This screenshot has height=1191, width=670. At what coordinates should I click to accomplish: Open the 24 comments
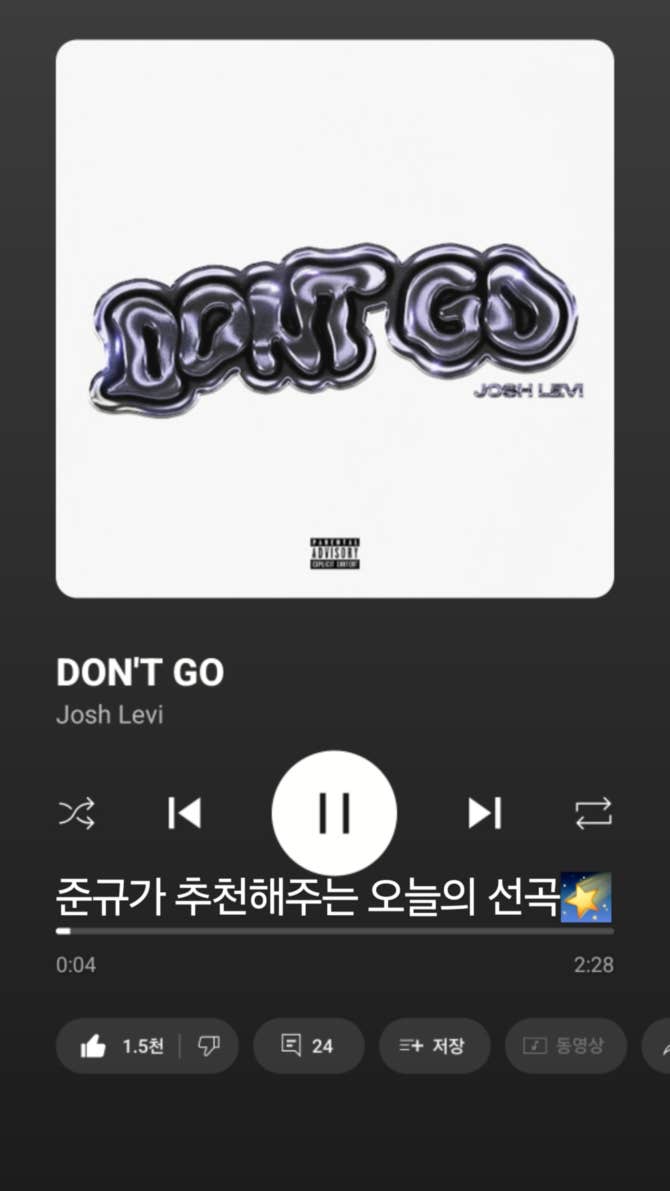point(308,1046)
